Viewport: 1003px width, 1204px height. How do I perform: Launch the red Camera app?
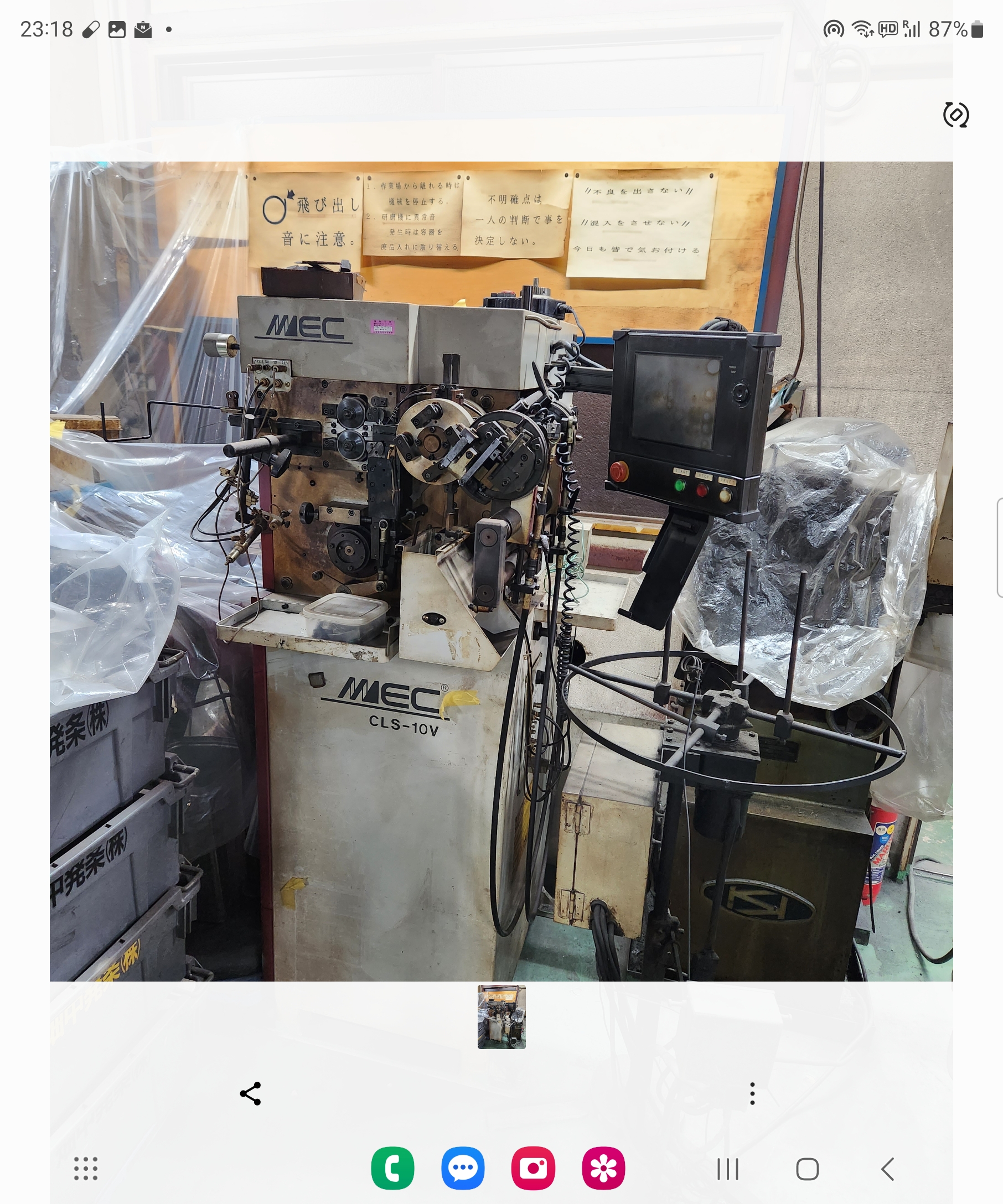point(532,1169)
